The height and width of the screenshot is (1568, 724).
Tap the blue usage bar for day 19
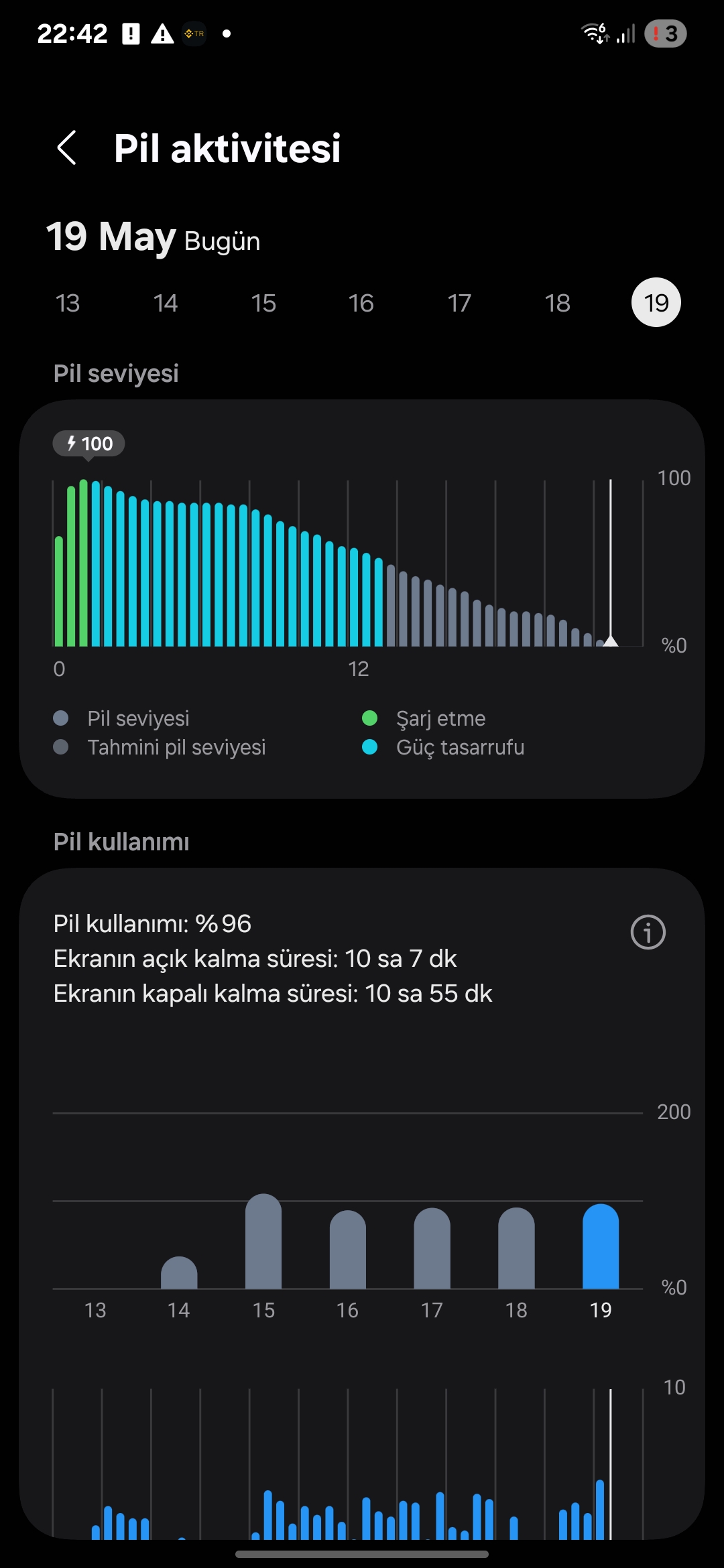click(601, 1246)
